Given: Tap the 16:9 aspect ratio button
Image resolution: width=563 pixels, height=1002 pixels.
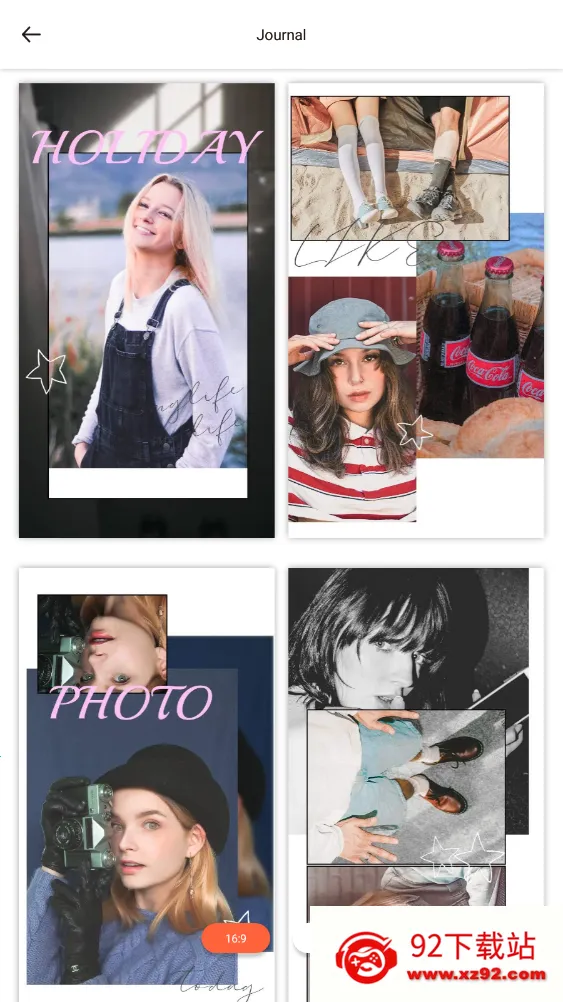Looking at the screenshot, I should click(236, 939).
